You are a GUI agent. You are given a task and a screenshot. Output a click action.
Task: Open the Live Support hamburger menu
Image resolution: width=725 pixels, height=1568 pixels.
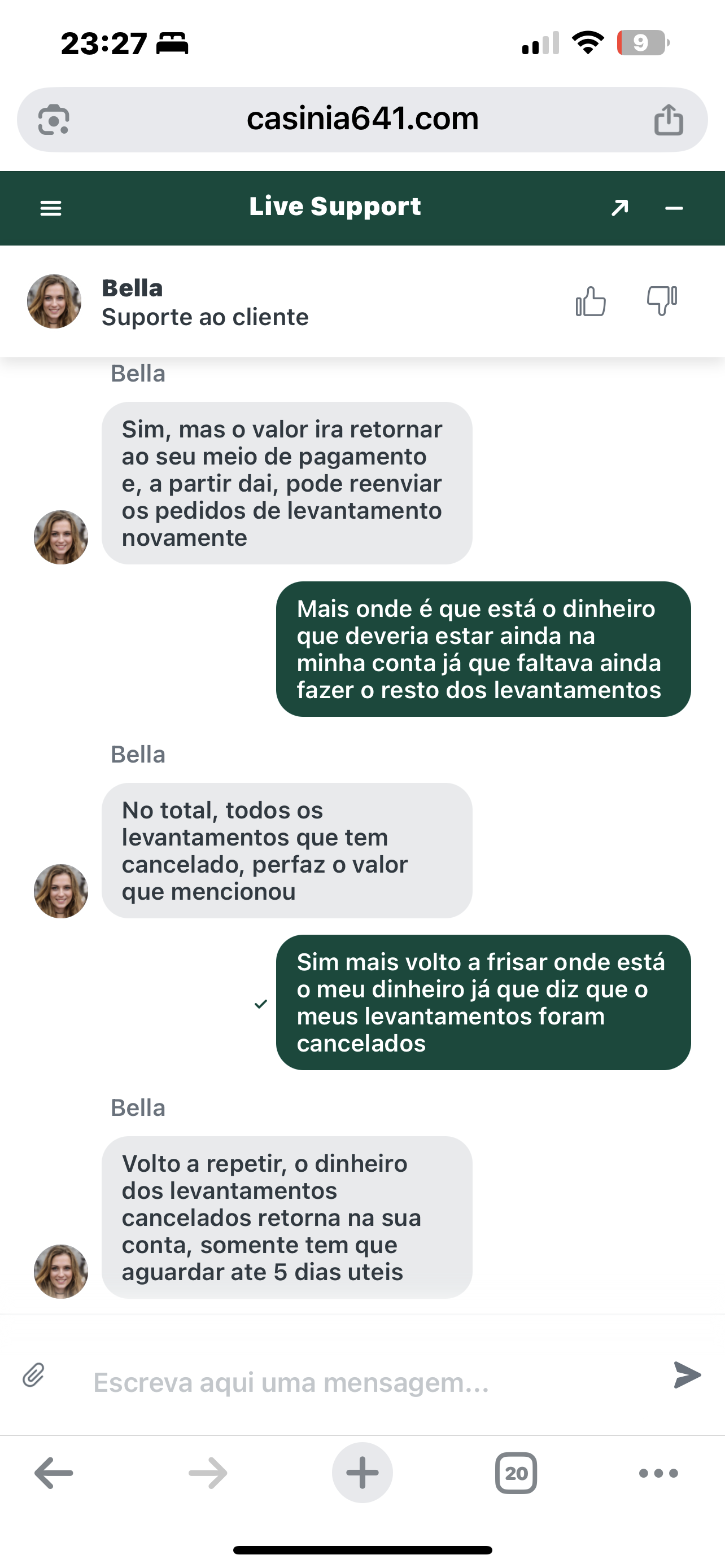[x=50, y=208]
